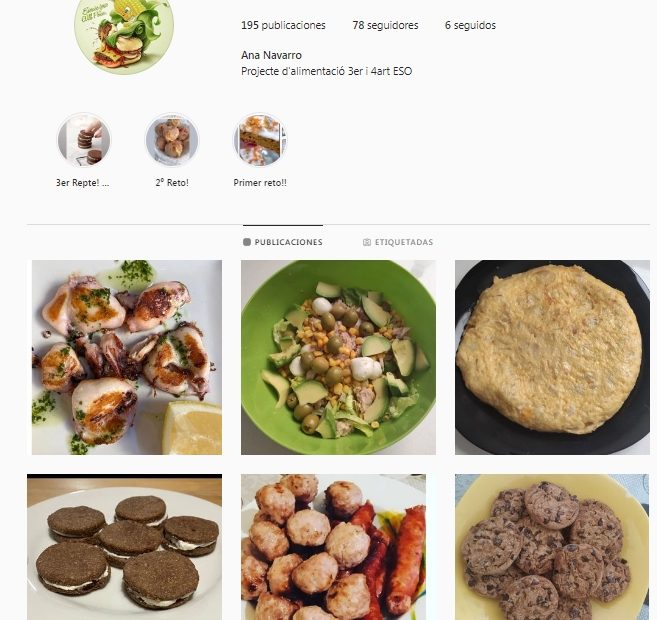Open the '2º Reto!' story highlight

(172, 140)
